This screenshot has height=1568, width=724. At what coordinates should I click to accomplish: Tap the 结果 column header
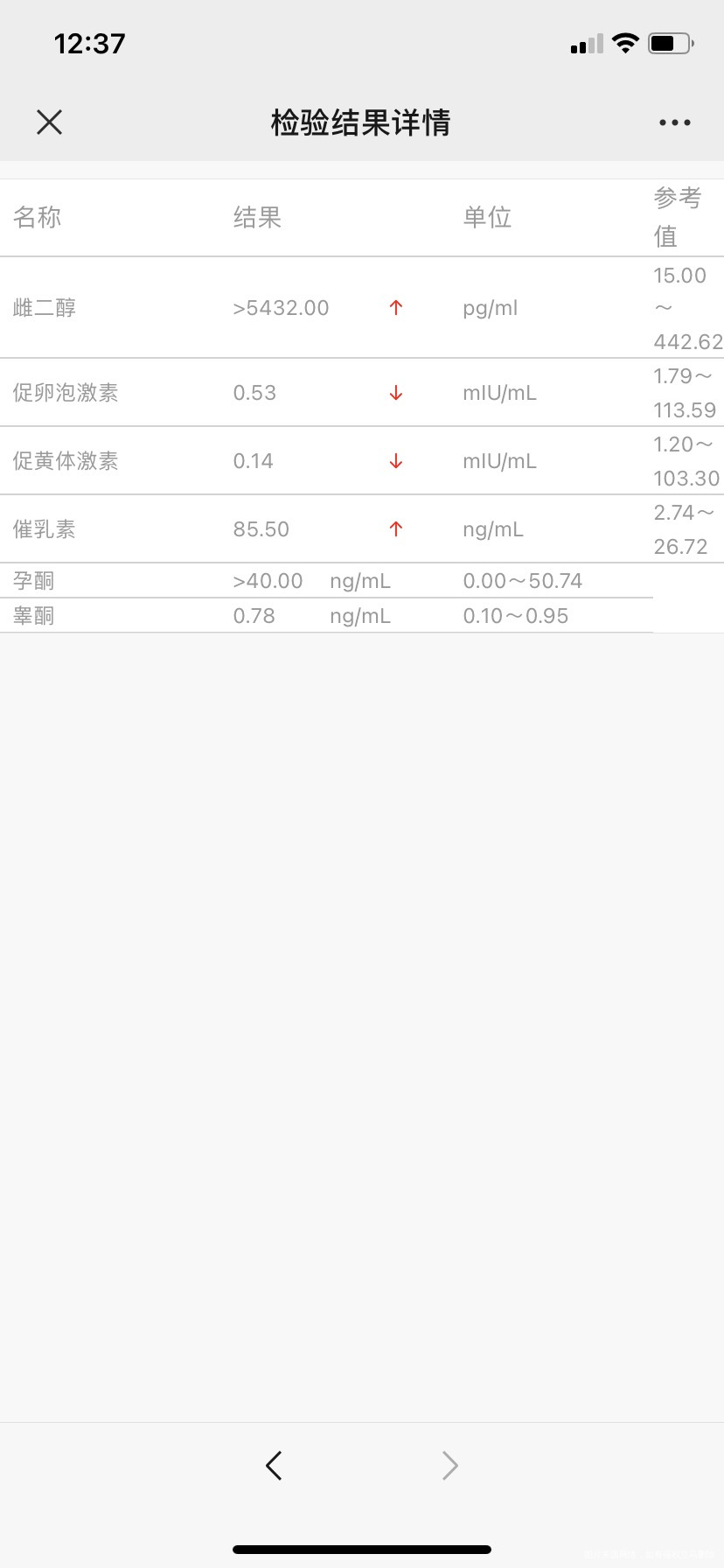coord(256,217)
